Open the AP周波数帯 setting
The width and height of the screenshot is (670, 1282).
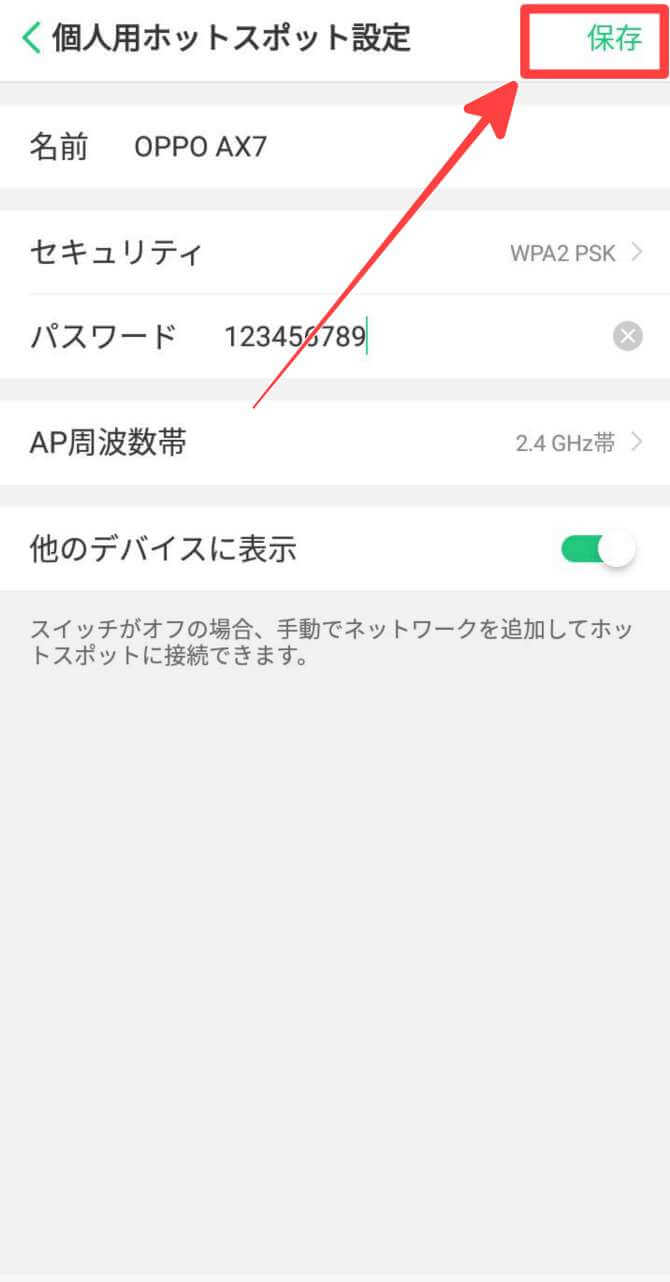click(x=335, y=442)
